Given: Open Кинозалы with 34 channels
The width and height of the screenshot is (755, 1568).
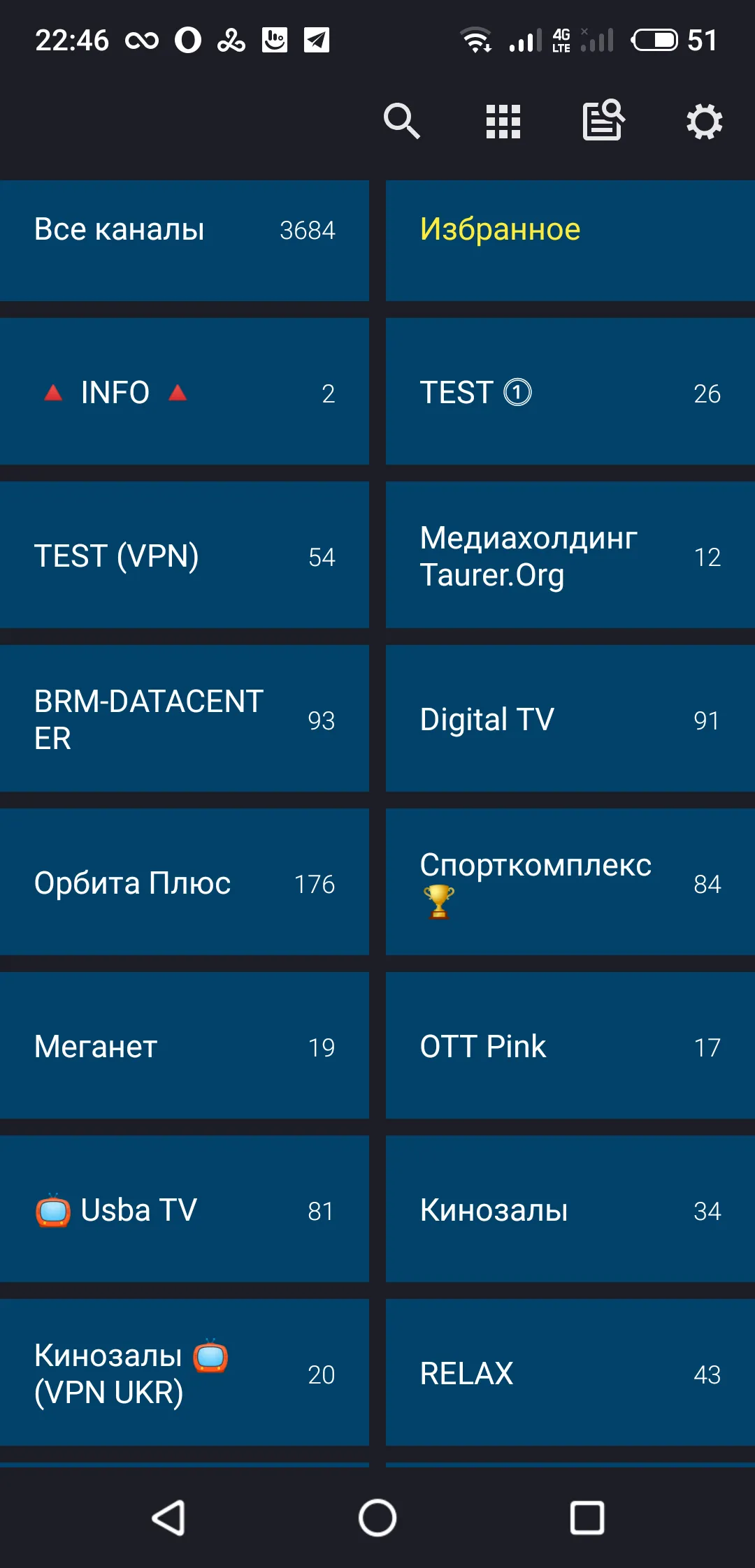Looking at the screenshot, I should [570, 1209].
